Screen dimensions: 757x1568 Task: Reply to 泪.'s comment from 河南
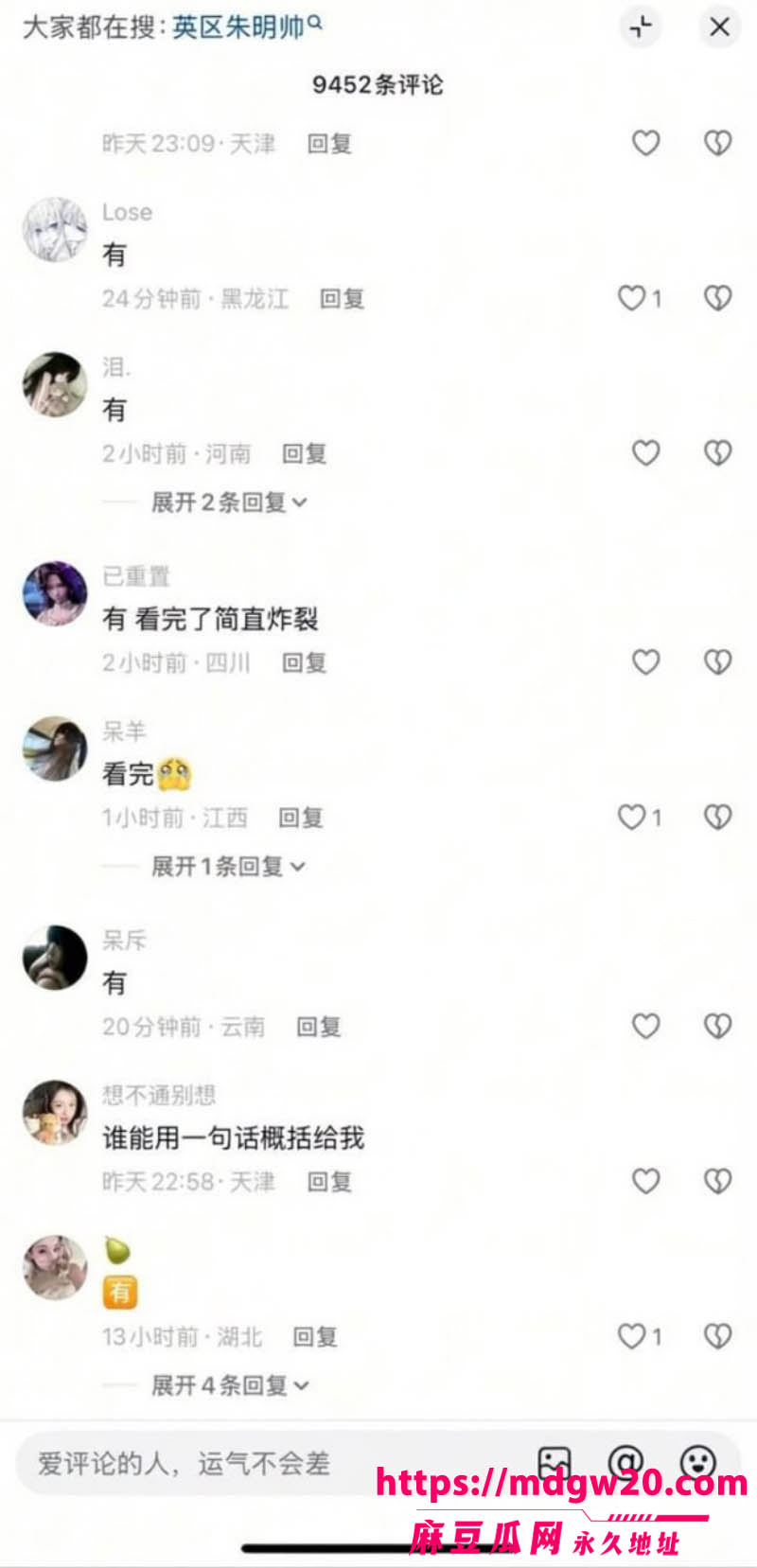(x=304, y=453)
